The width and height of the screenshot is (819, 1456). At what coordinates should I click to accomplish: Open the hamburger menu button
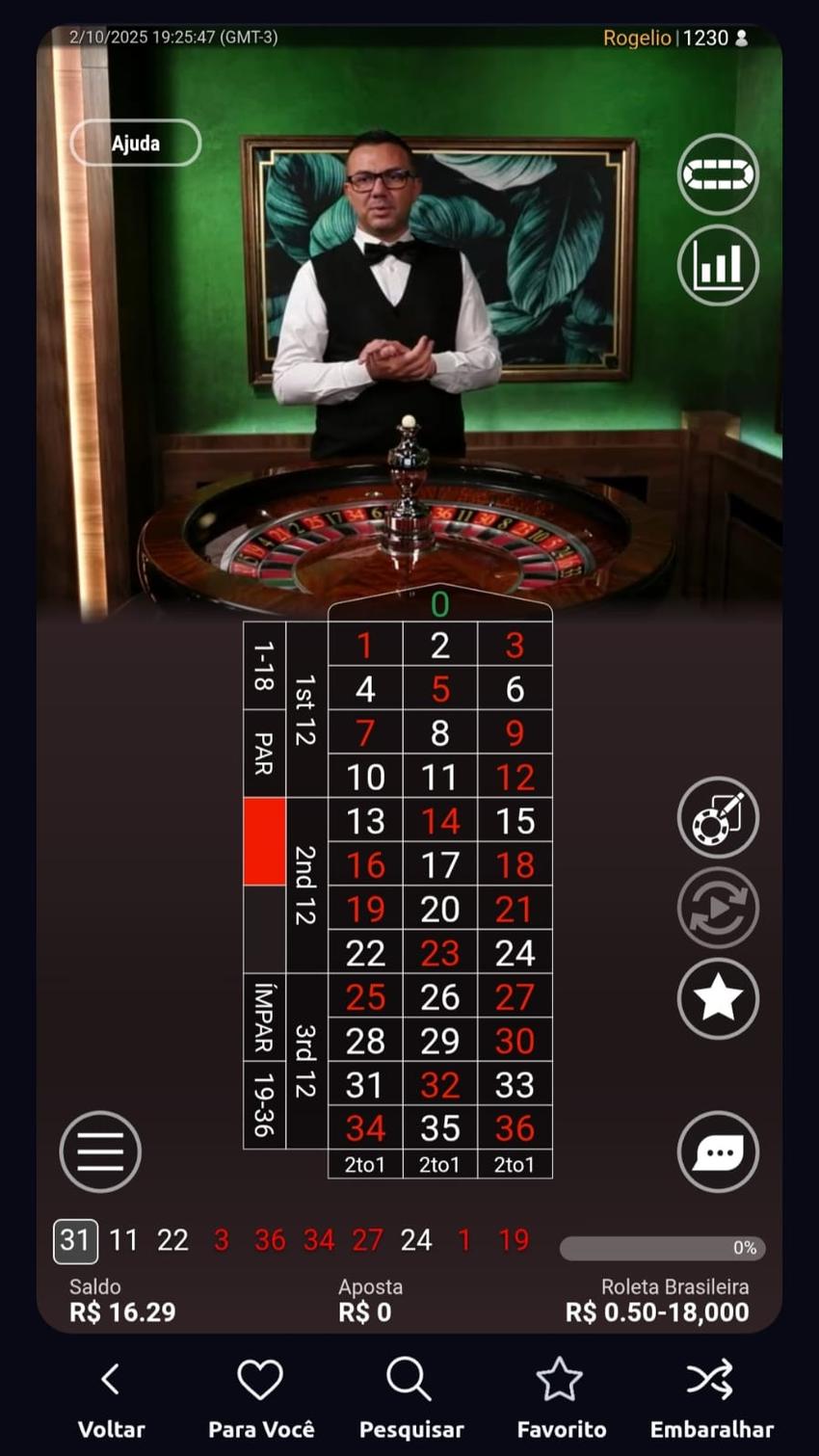[100, 1152]
